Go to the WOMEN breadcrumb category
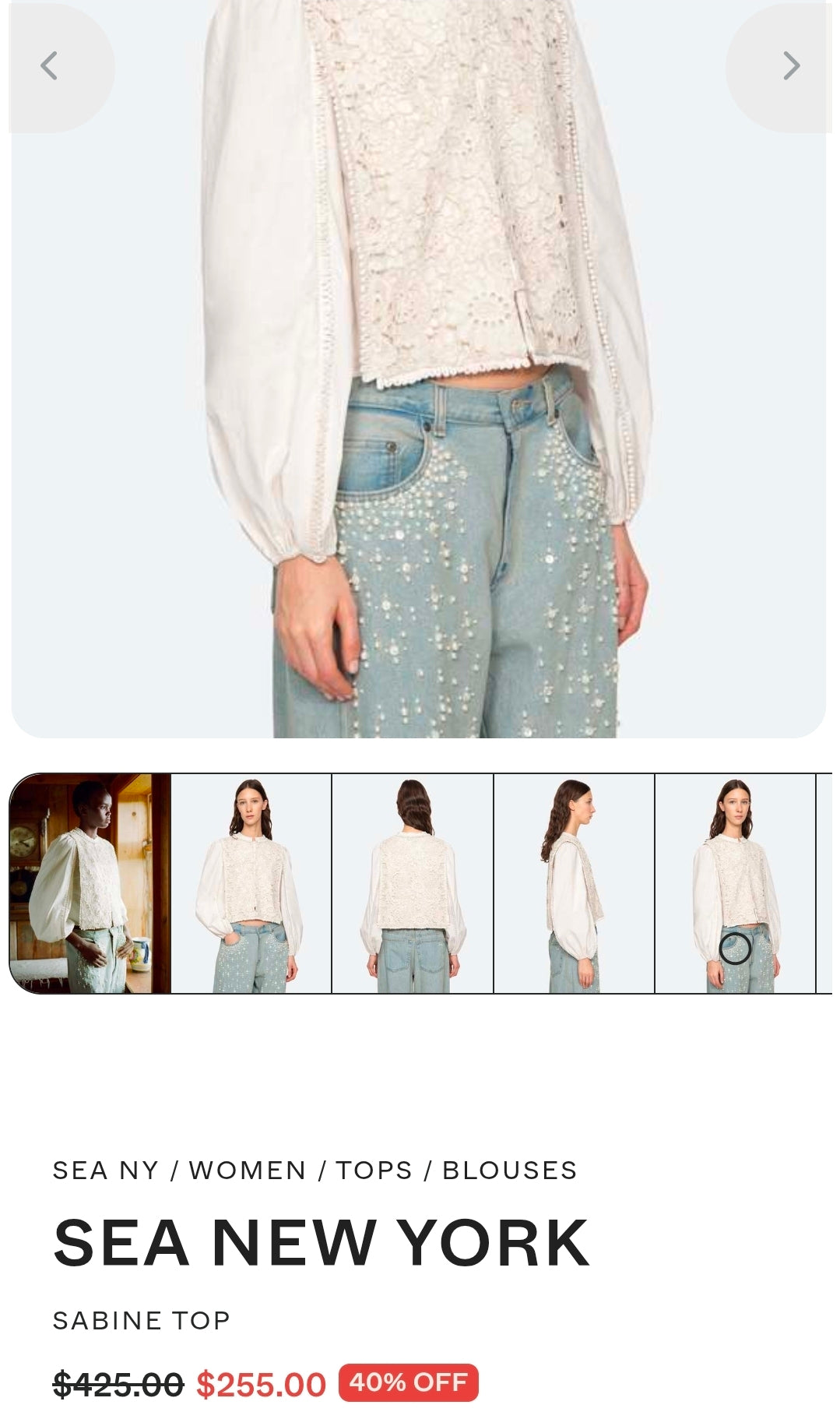 pos(248,1171)
